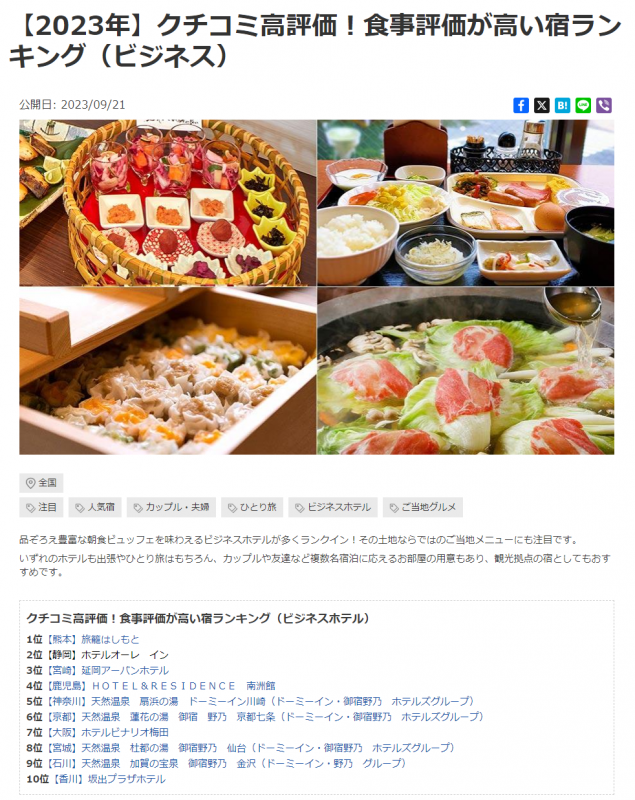The height and width of the screenshot is (800, 635).
Task: Select the 人気宿 tag
Action: (x=95, y=507)
